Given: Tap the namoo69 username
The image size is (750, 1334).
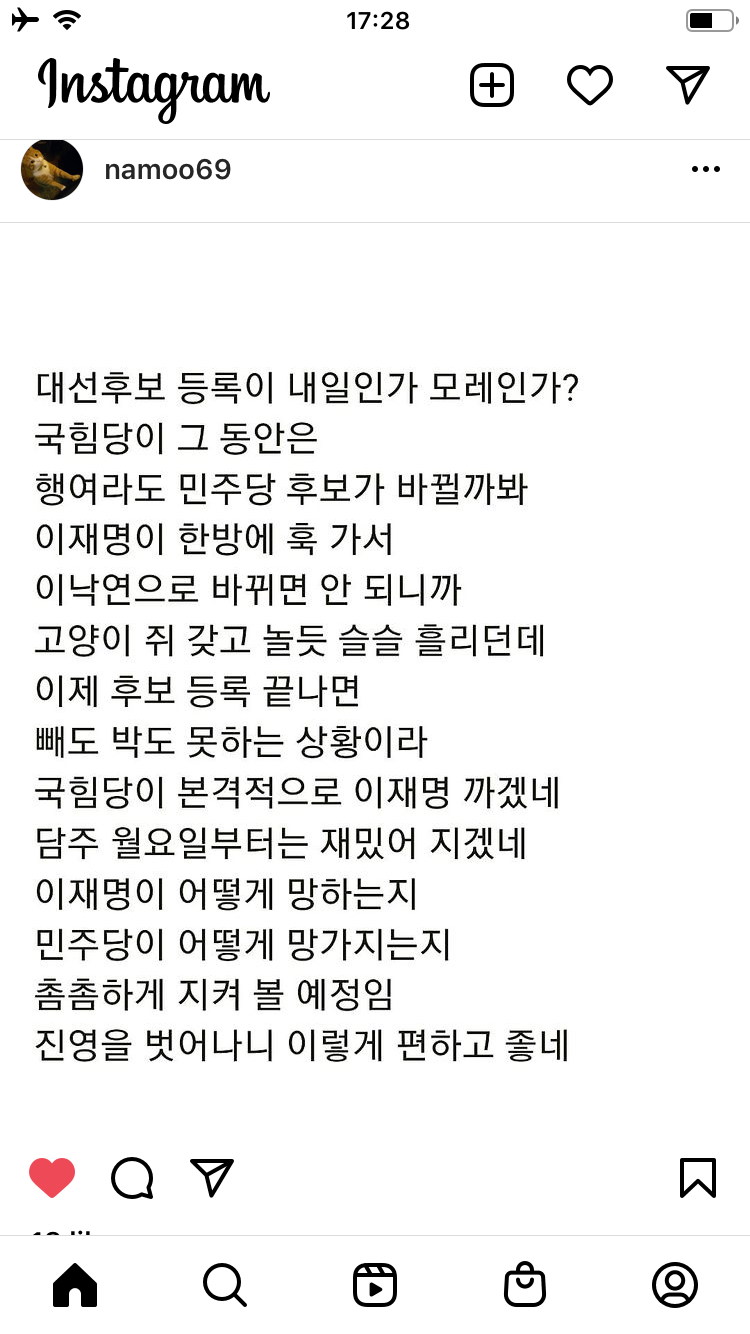Looking at the screenshot, I should (167, 170).
